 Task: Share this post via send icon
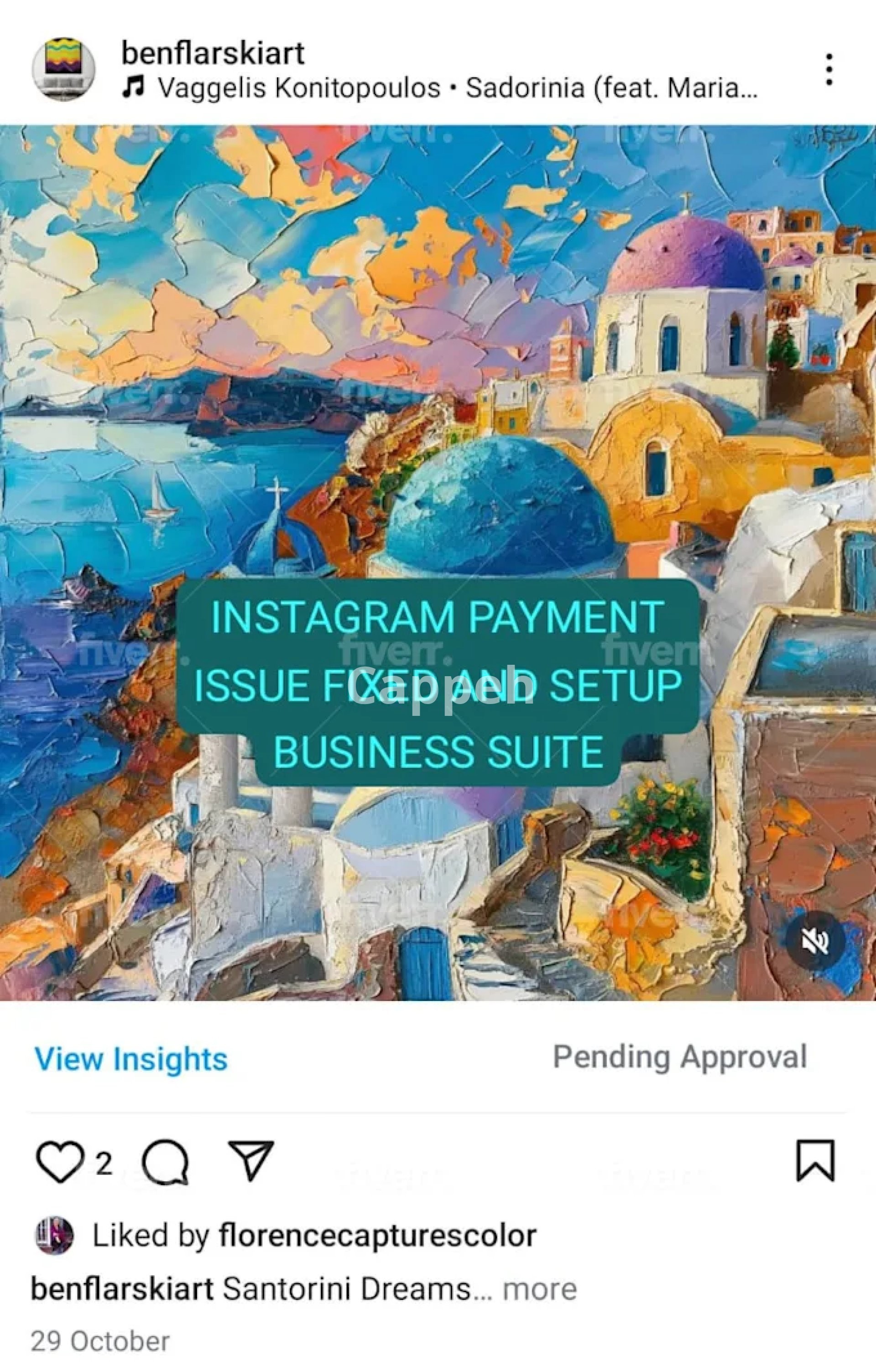[251, 1160]
